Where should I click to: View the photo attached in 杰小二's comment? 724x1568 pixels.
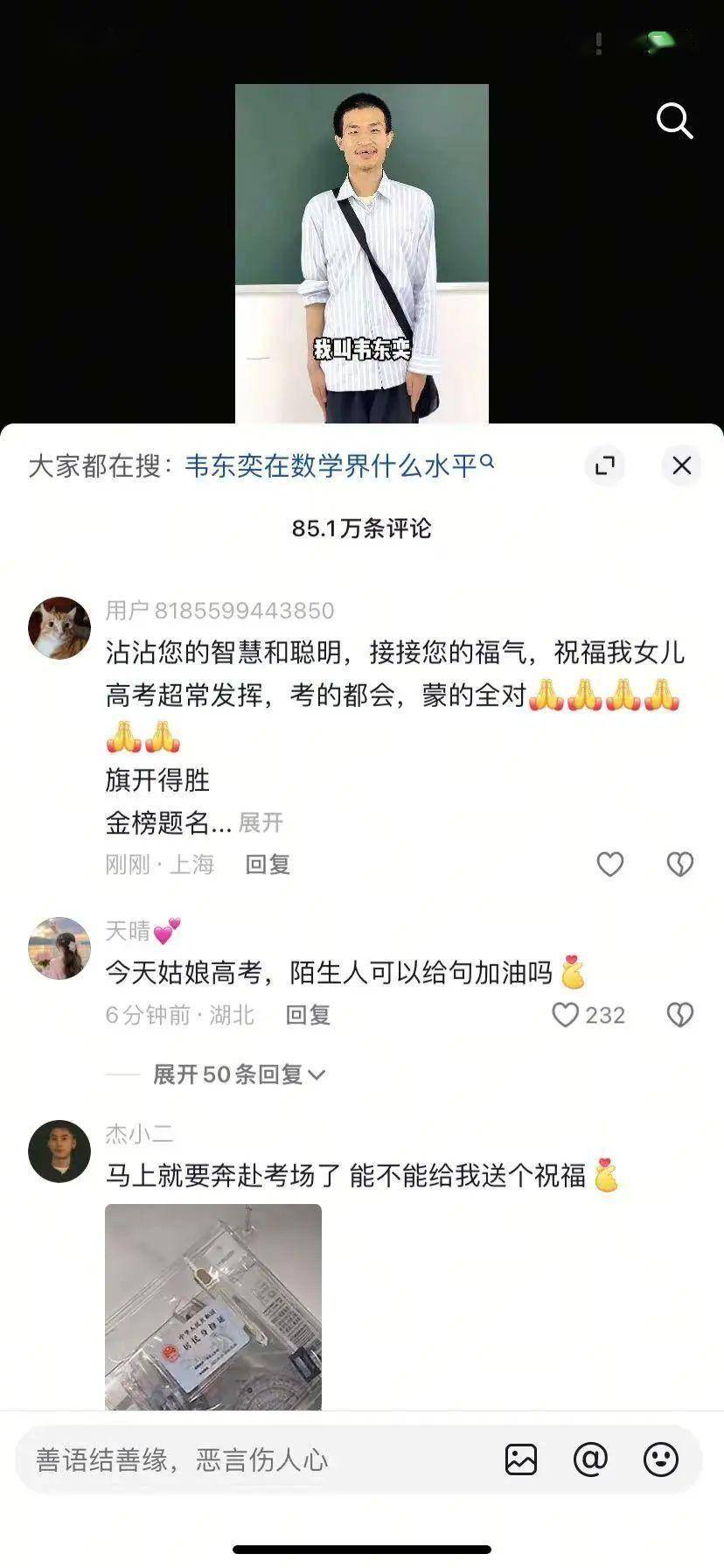pos(213,1305)
